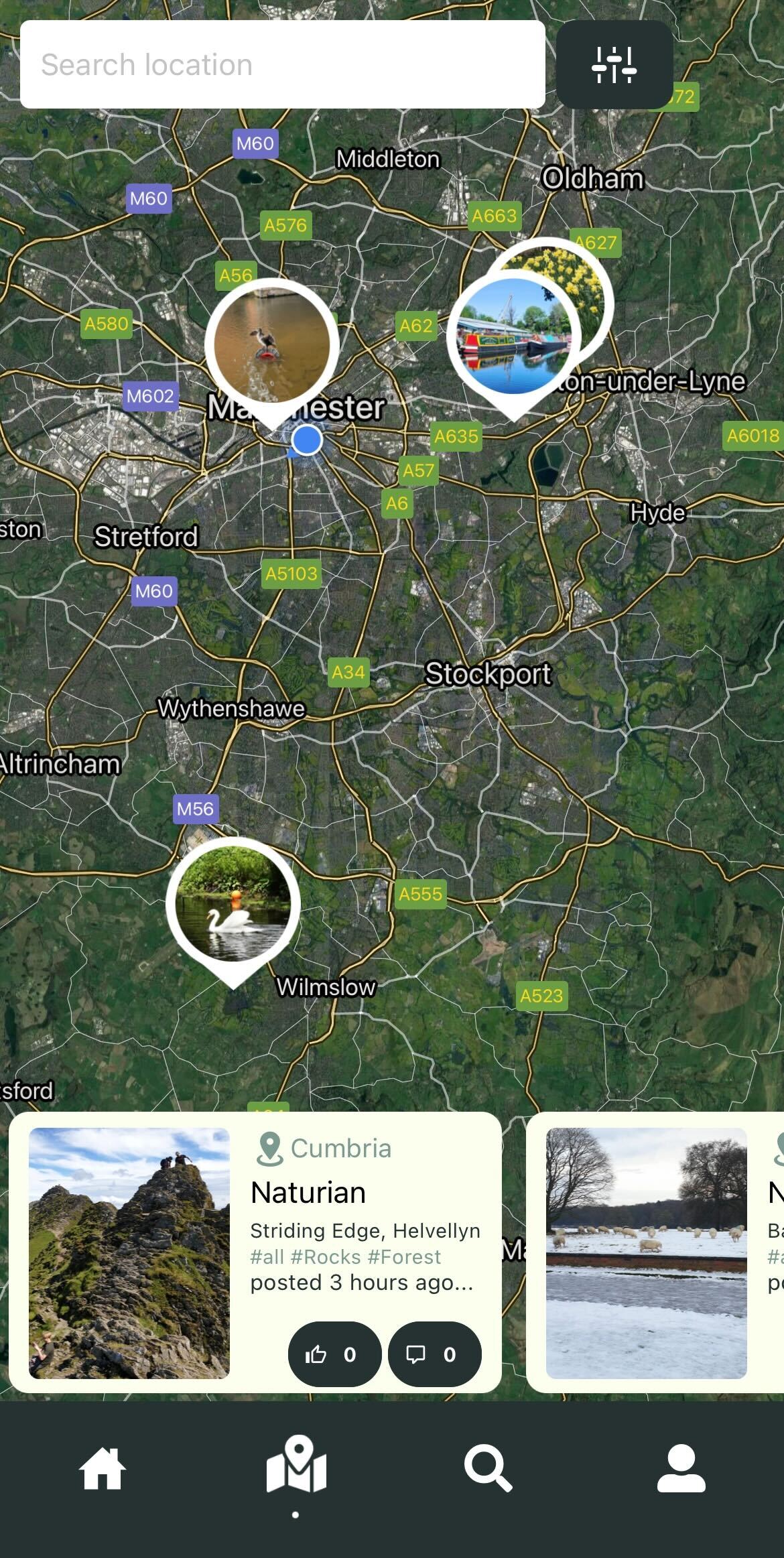The width and height of the screenshot is (784, 1558).
Task: Switch to the Search tab
Action: pyautogui.click(x=488, y=1468)
